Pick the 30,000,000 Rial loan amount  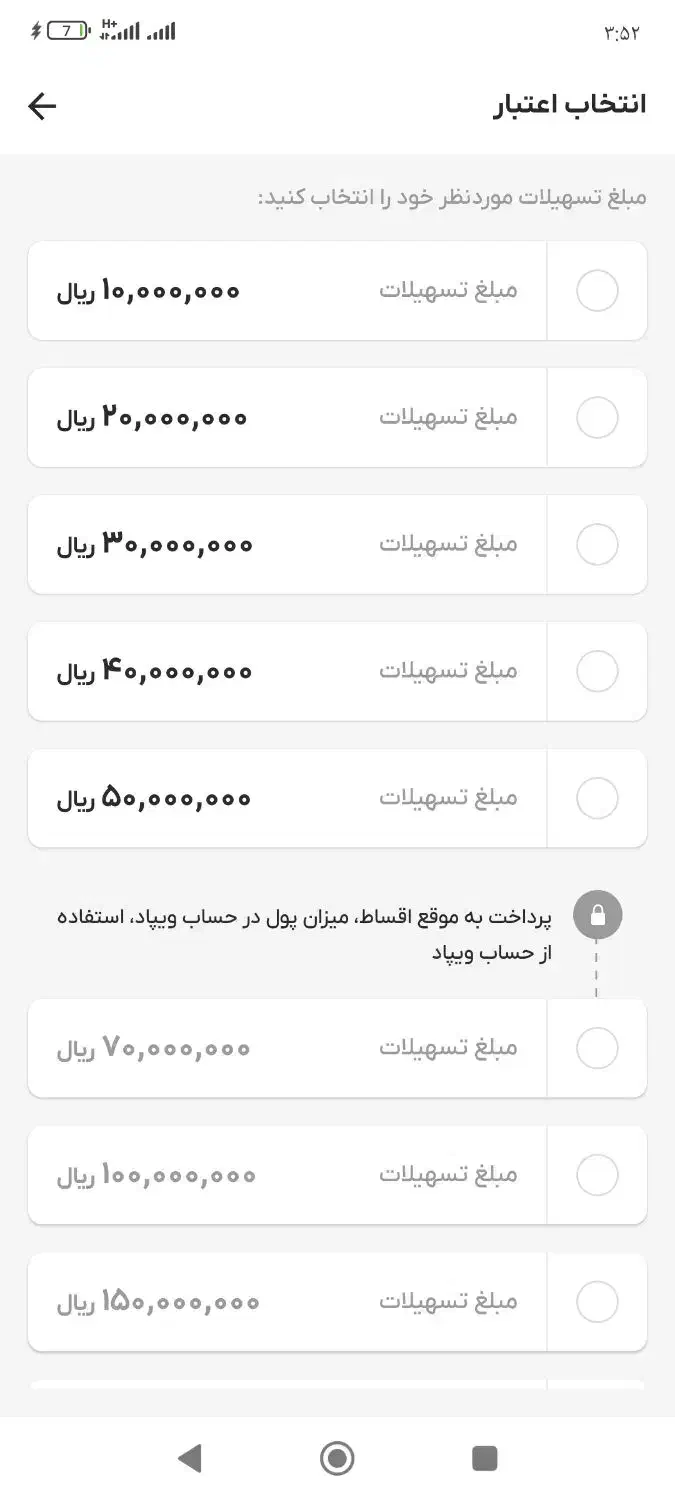(x=597, y=545)
